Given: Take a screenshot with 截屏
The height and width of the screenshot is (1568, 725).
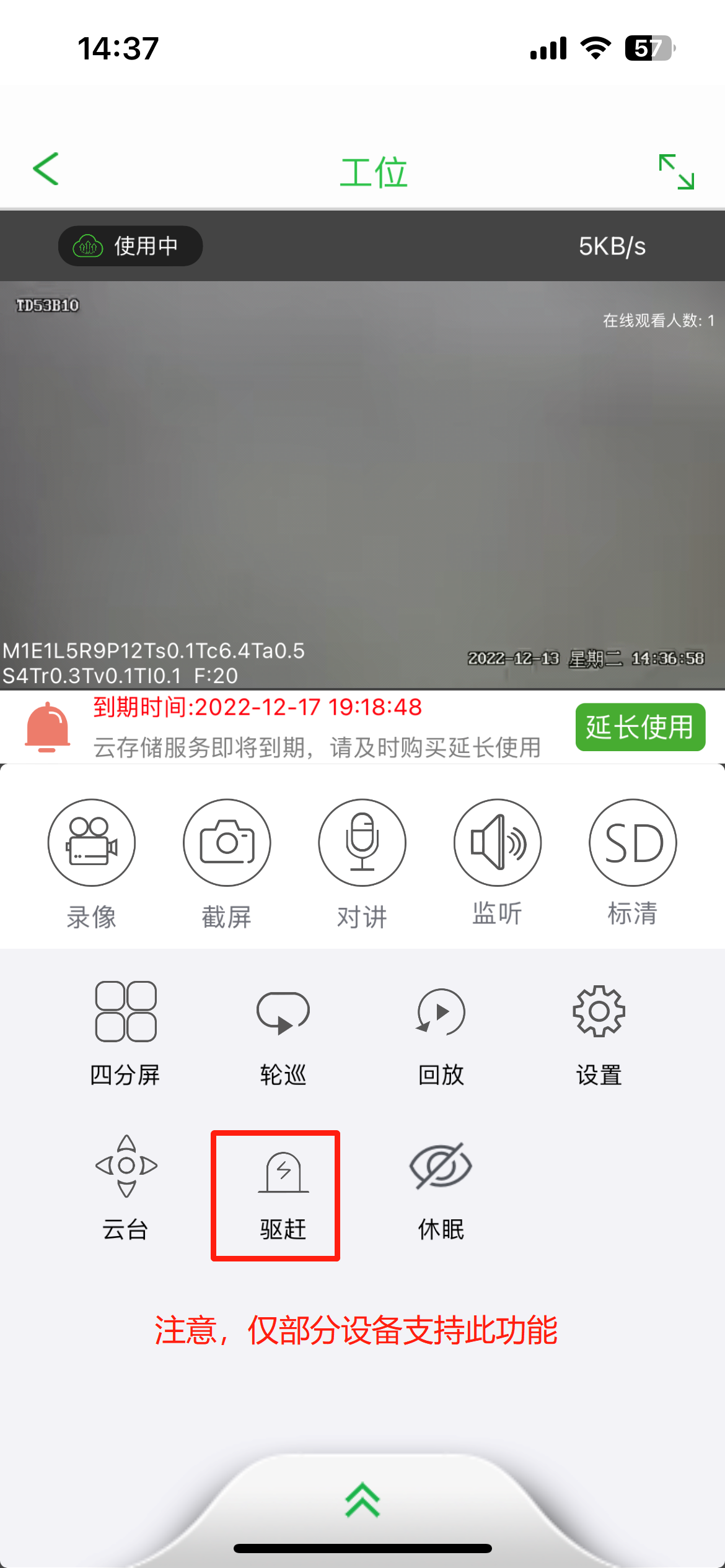Looking at the screenshot, I should click(227, 843).
